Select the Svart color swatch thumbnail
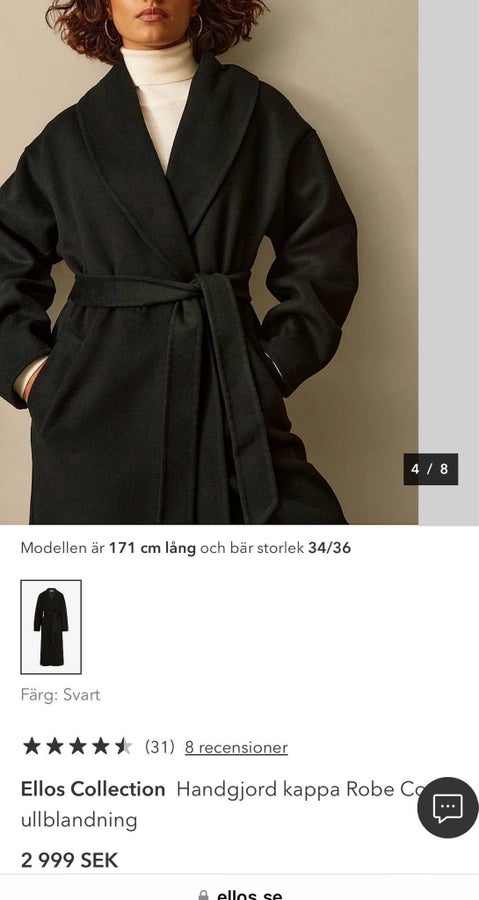This screenshot has width=479, height=900. (51, 627)
